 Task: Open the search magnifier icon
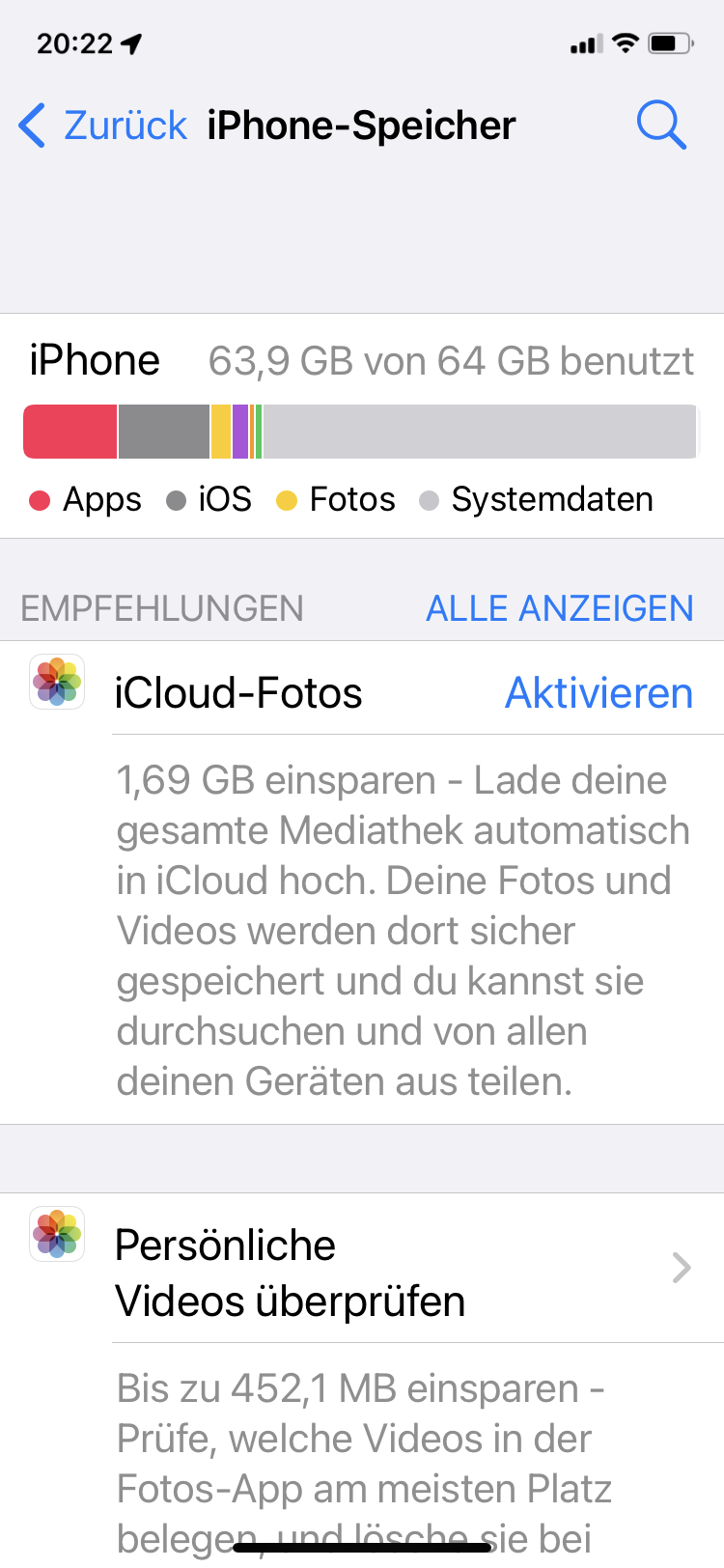[661, 126]
